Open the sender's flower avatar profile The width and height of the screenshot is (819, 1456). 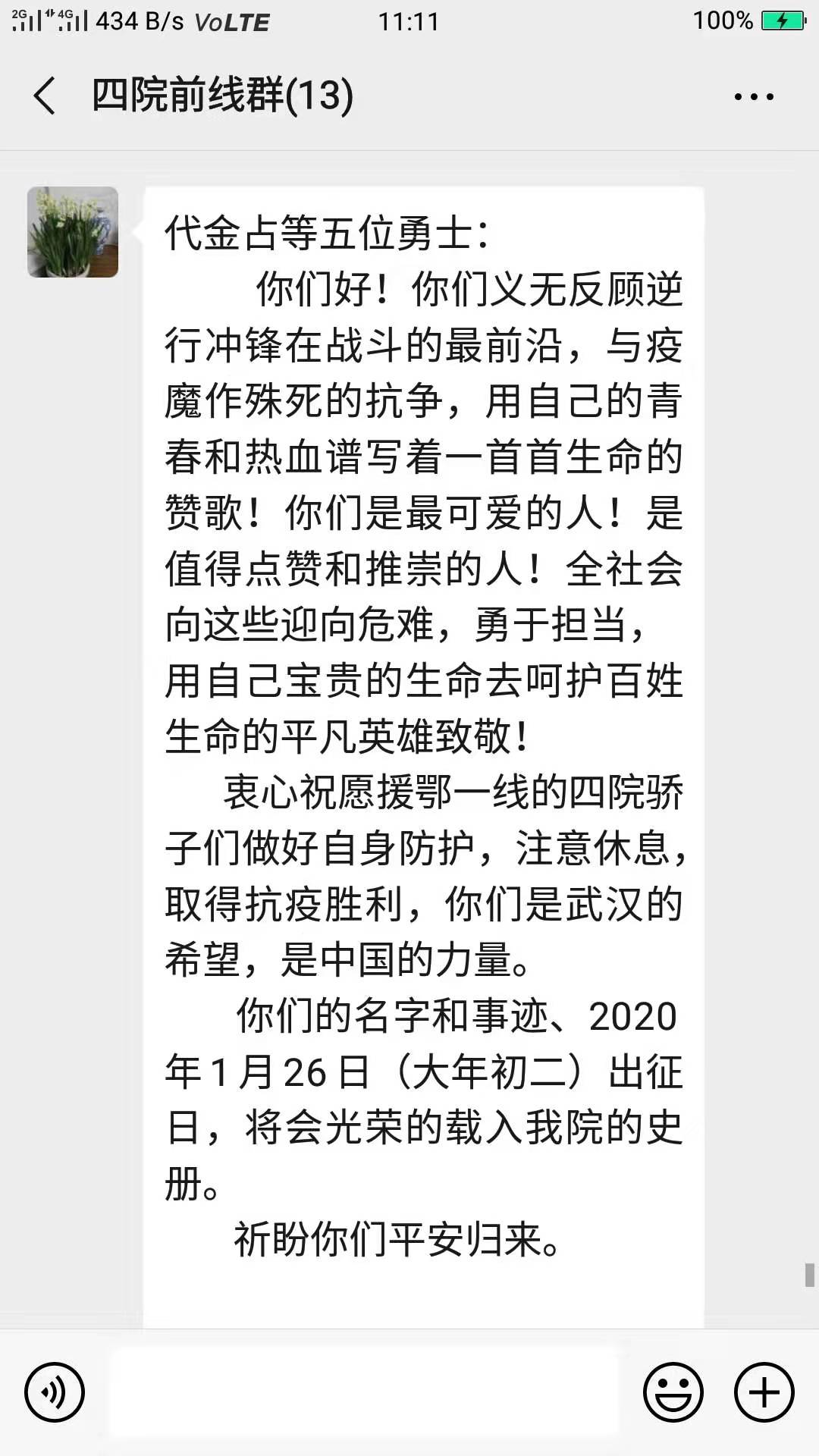click(73, 232)
